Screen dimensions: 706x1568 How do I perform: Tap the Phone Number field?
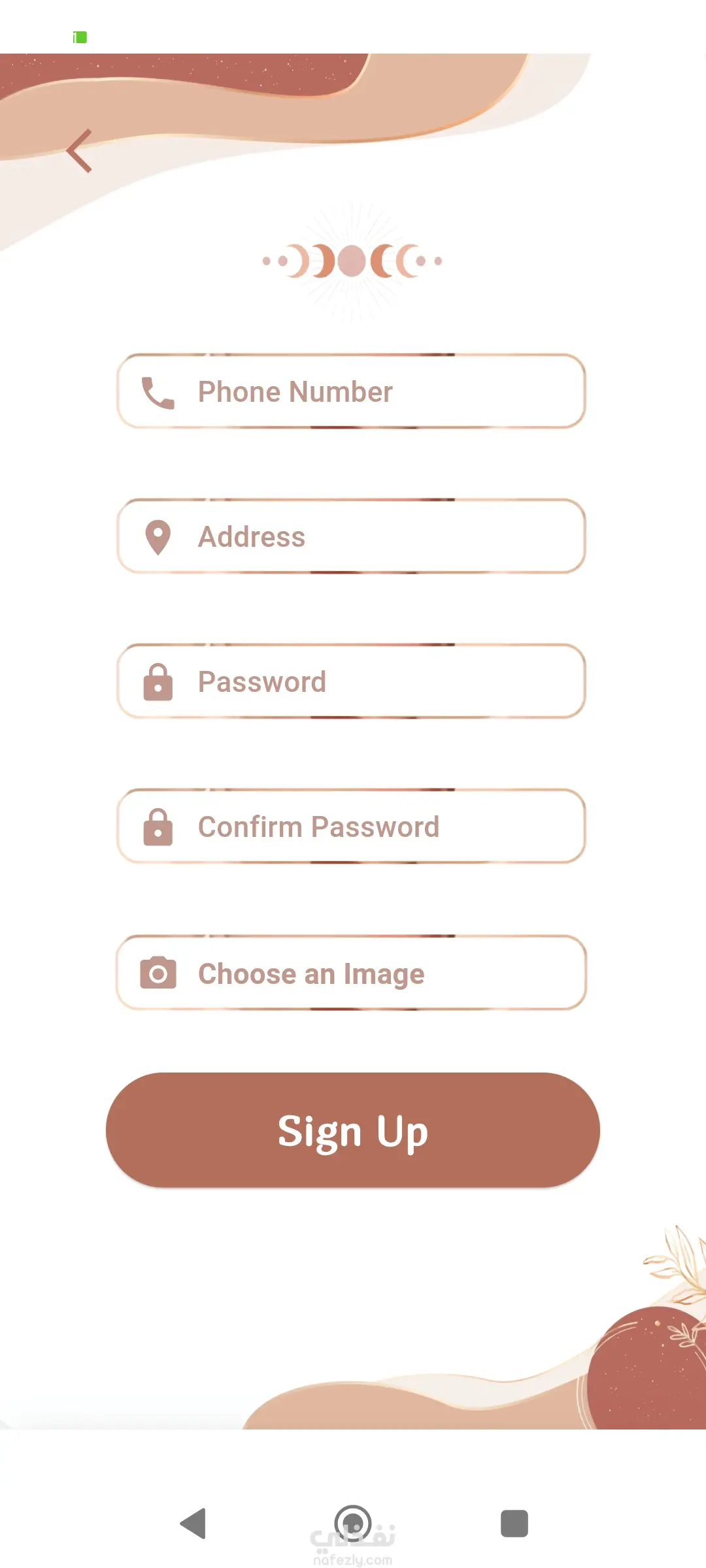(351, 392)
